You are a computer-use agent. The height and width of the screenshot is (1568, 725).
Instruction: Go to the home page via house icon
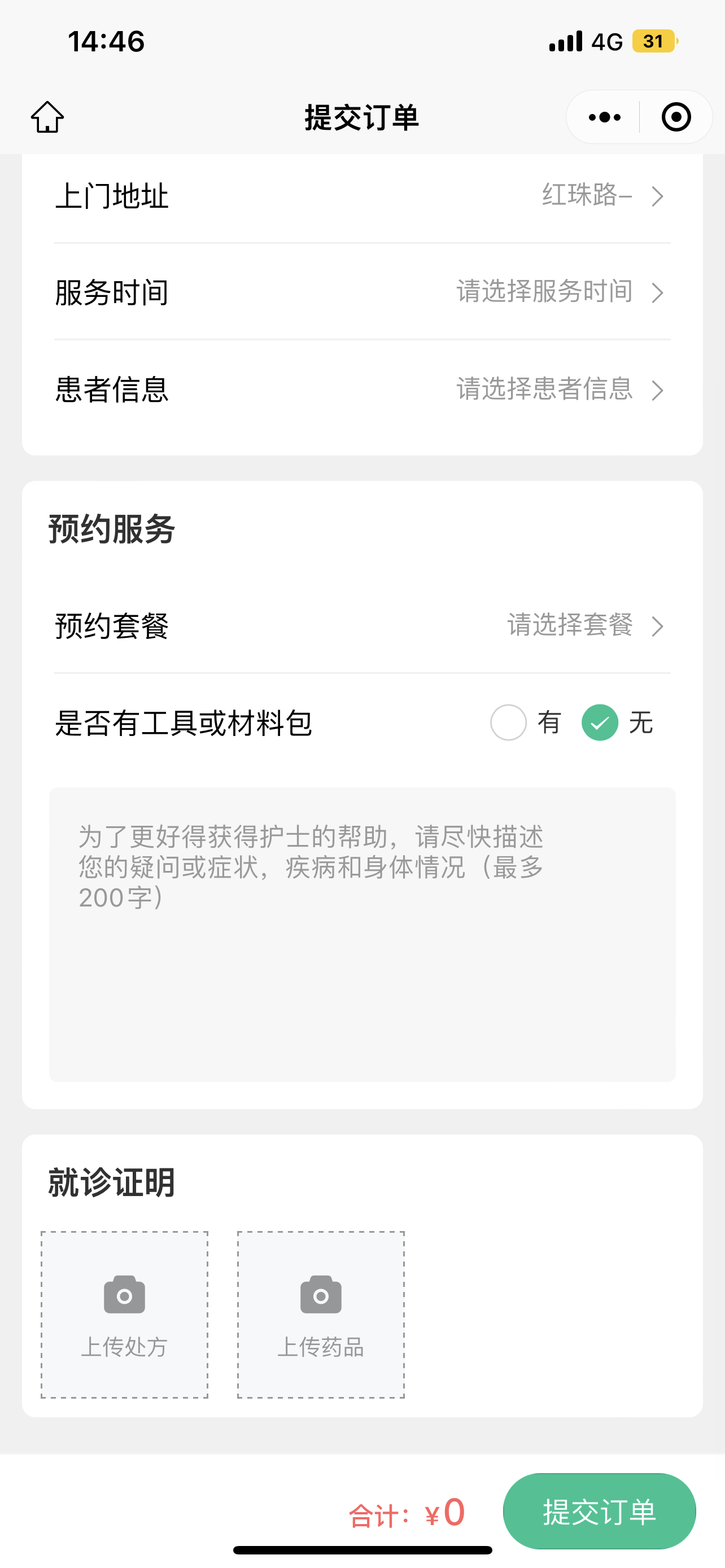47,117
